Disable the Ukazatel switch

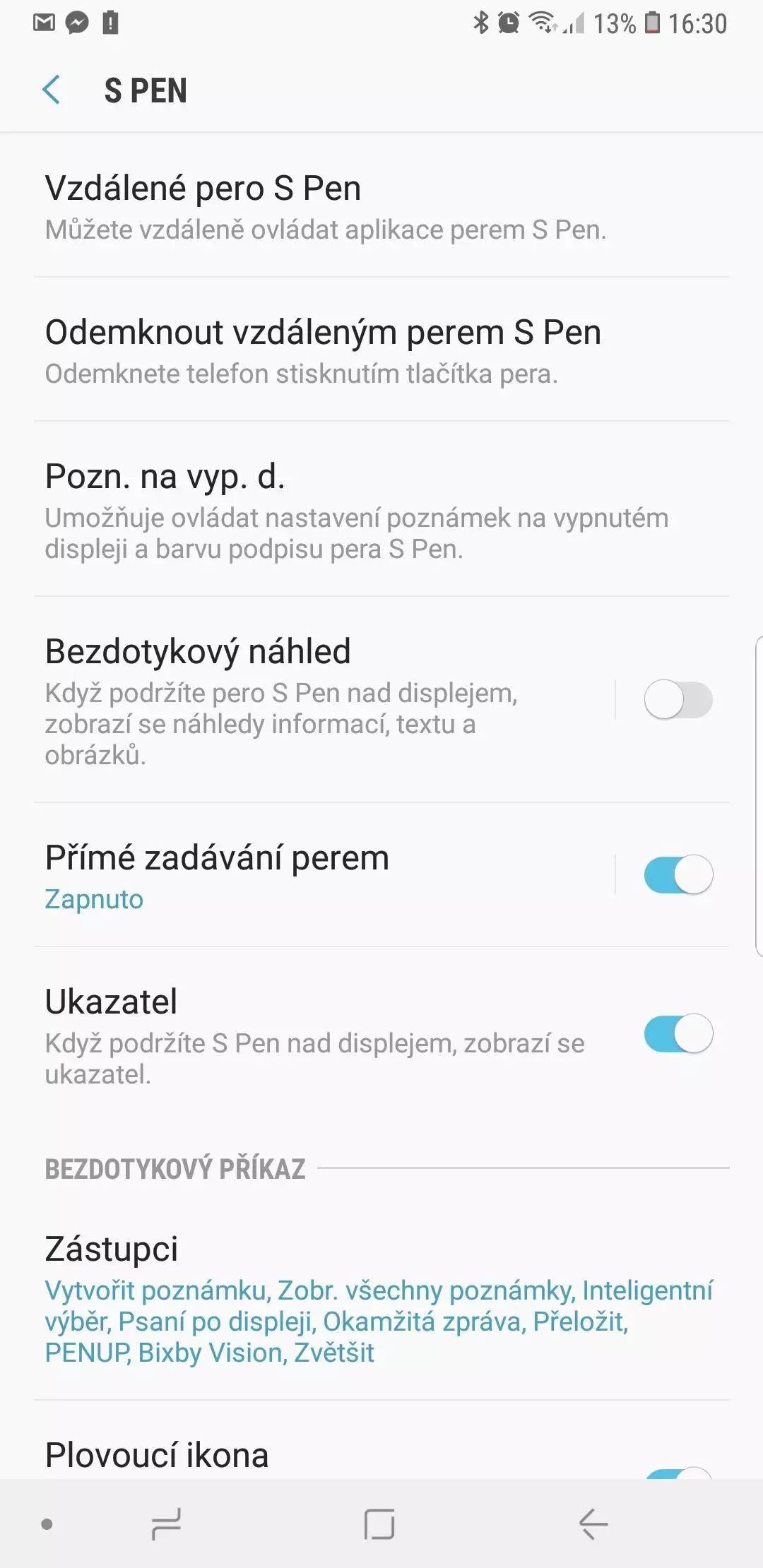pyautogui.click(x=678, y=1033)
